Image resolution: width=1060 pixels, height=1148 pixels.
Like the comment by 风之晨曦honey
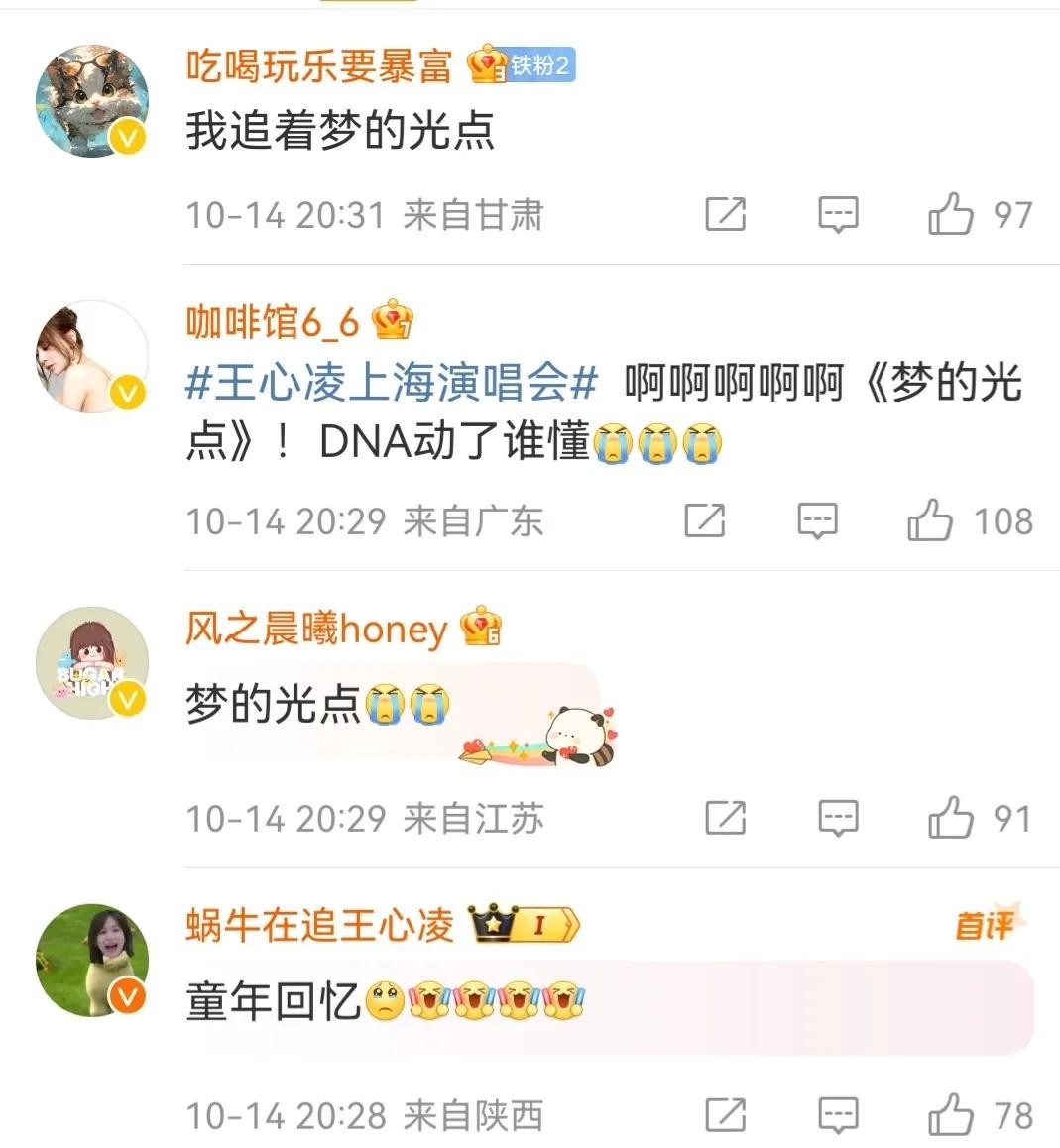pos(950,818)
